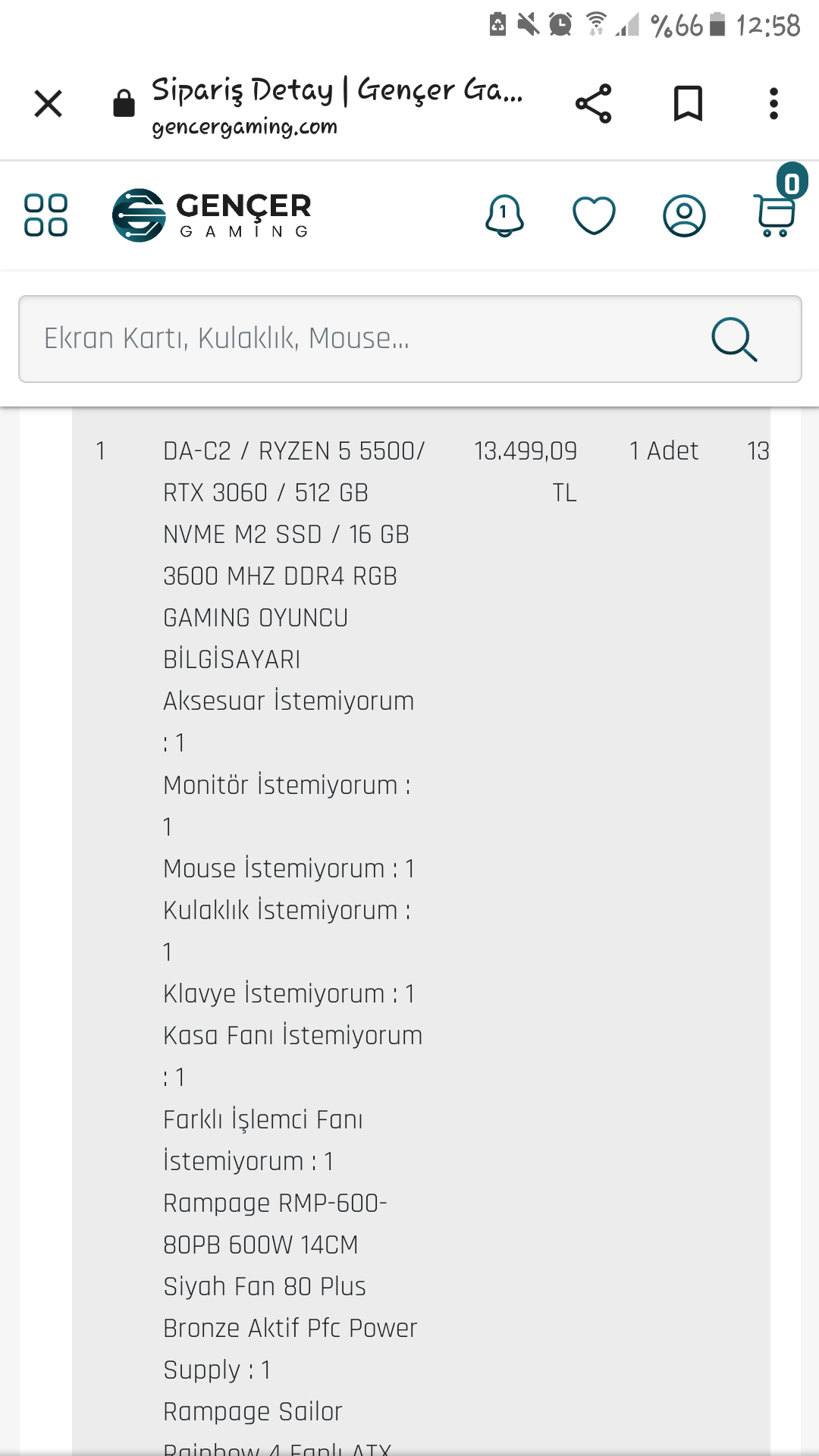Open the browser overflow menu
The image size is (819, 1456).
pyautogui.click(x=773, y=104)
